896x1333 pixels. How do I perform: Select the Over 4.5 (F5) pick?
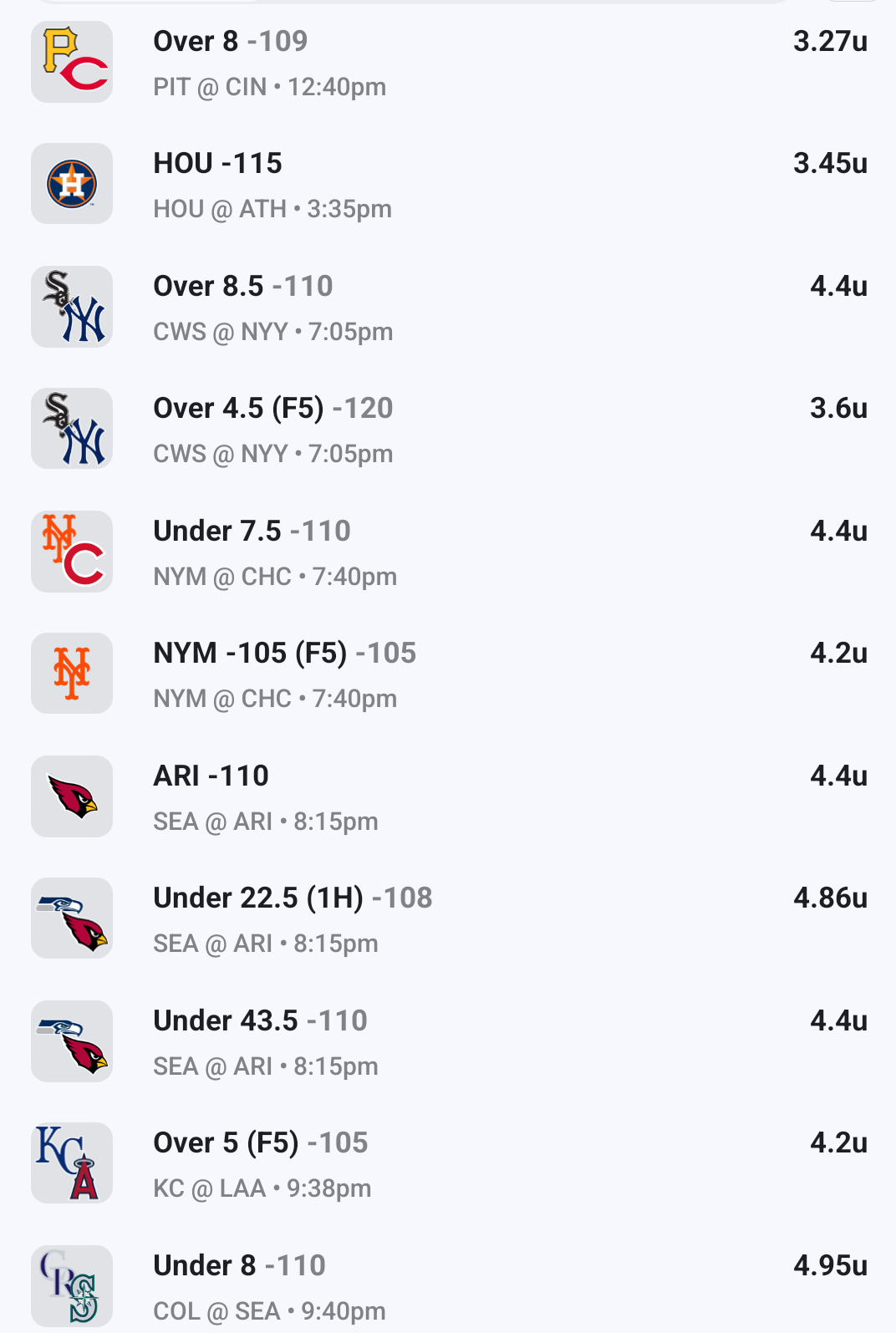272,409
